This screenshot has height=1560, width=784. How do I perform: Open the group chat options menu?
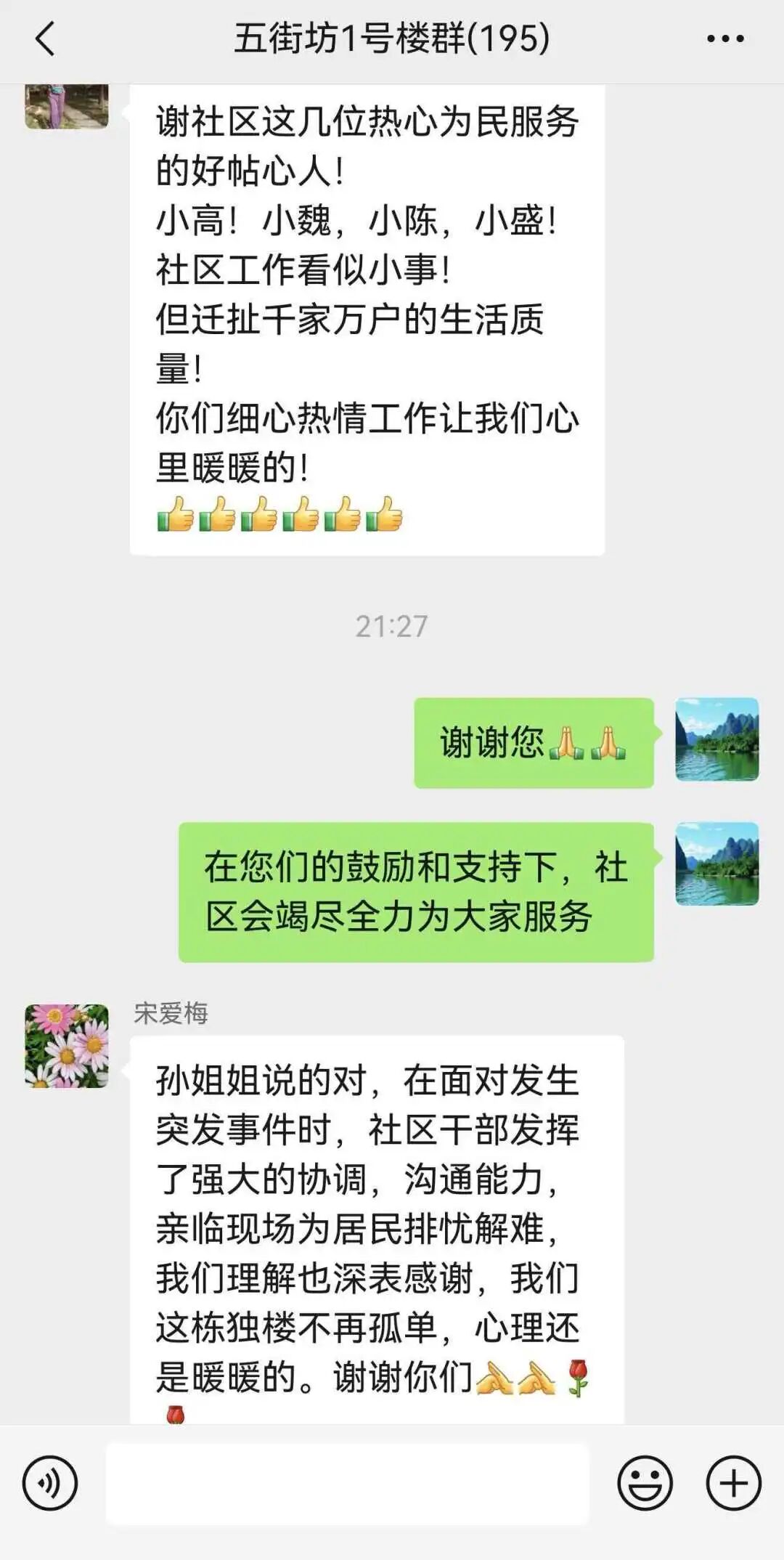(725, 39)
